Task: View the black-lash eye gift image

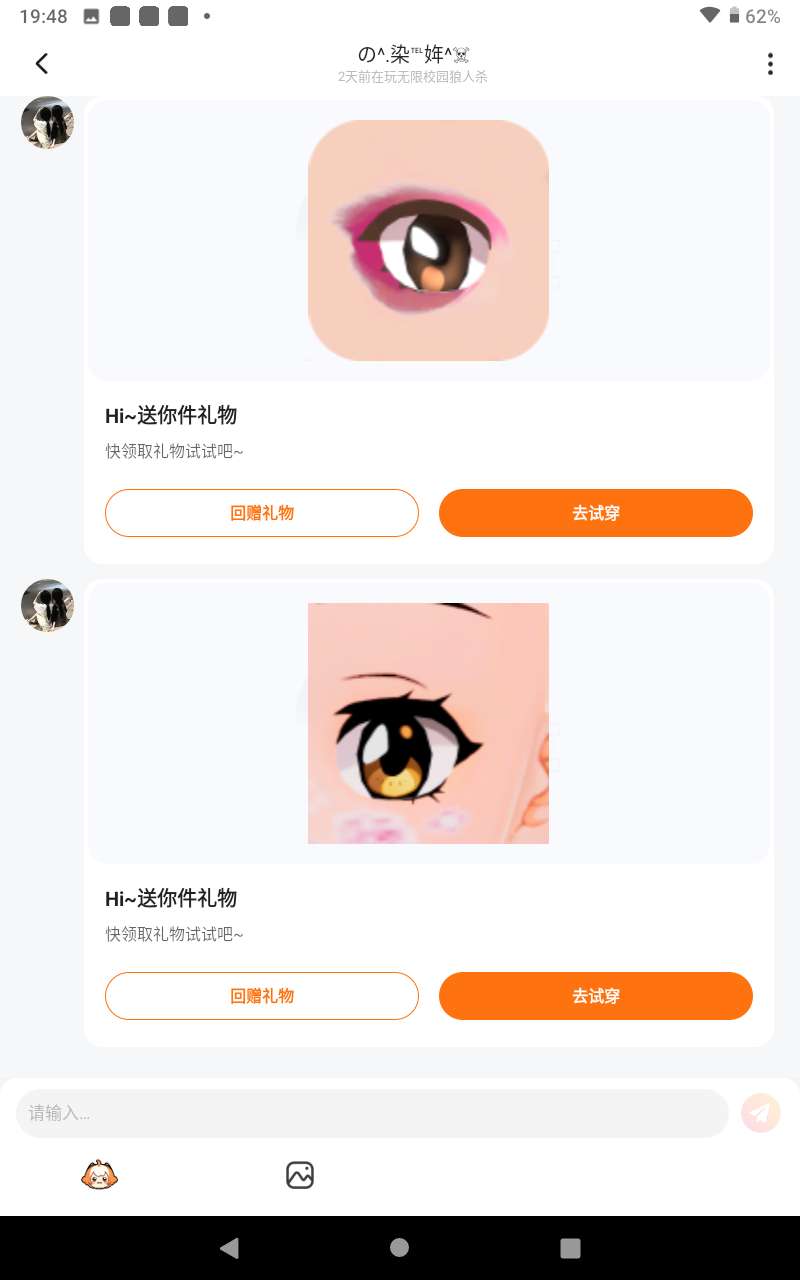Action: (428, 723)
